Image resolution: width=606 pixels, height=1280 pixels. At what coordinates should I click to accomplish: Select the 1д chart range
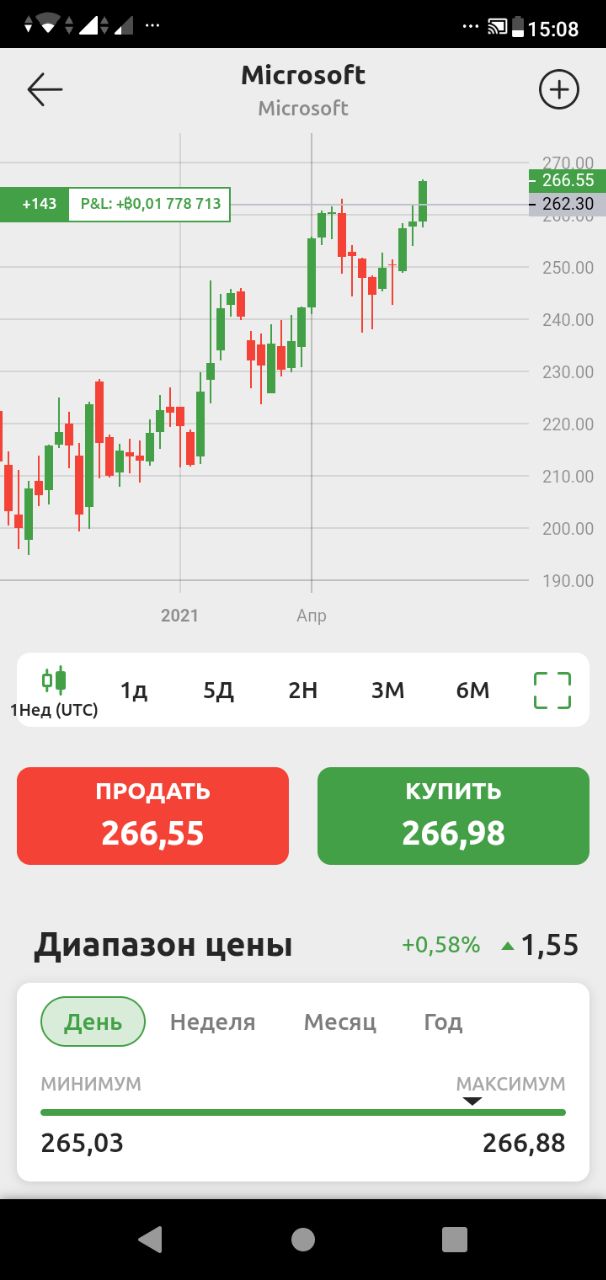[134, 690]
